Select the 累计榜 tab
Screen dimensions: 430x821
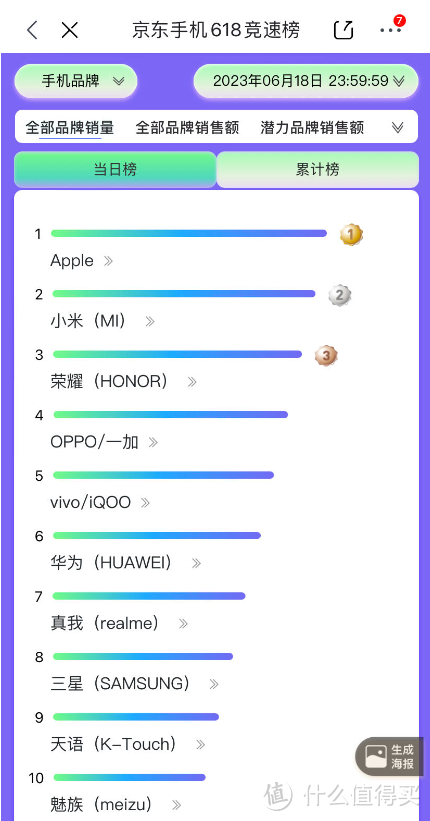point(317,170)
